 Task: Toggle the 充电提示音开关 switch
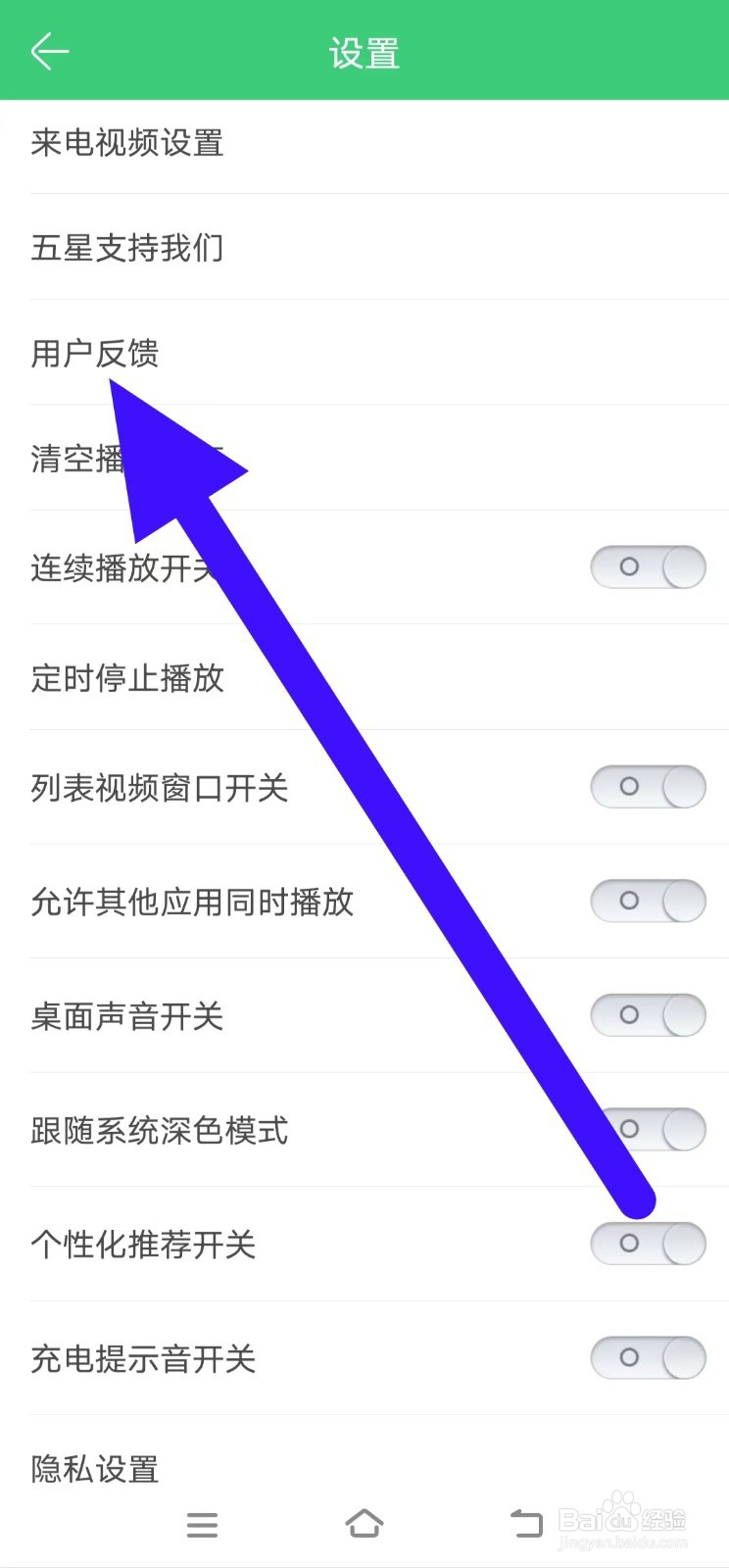(x=648, y=1358)
